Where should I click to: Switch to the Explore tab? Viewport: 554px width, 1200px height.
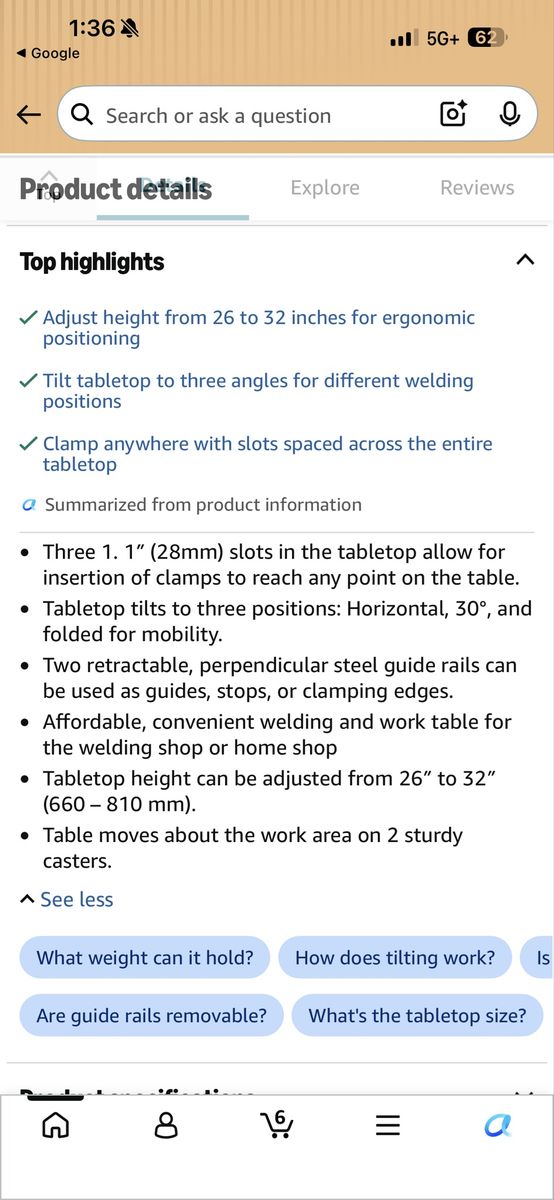(x=325, y=188)
